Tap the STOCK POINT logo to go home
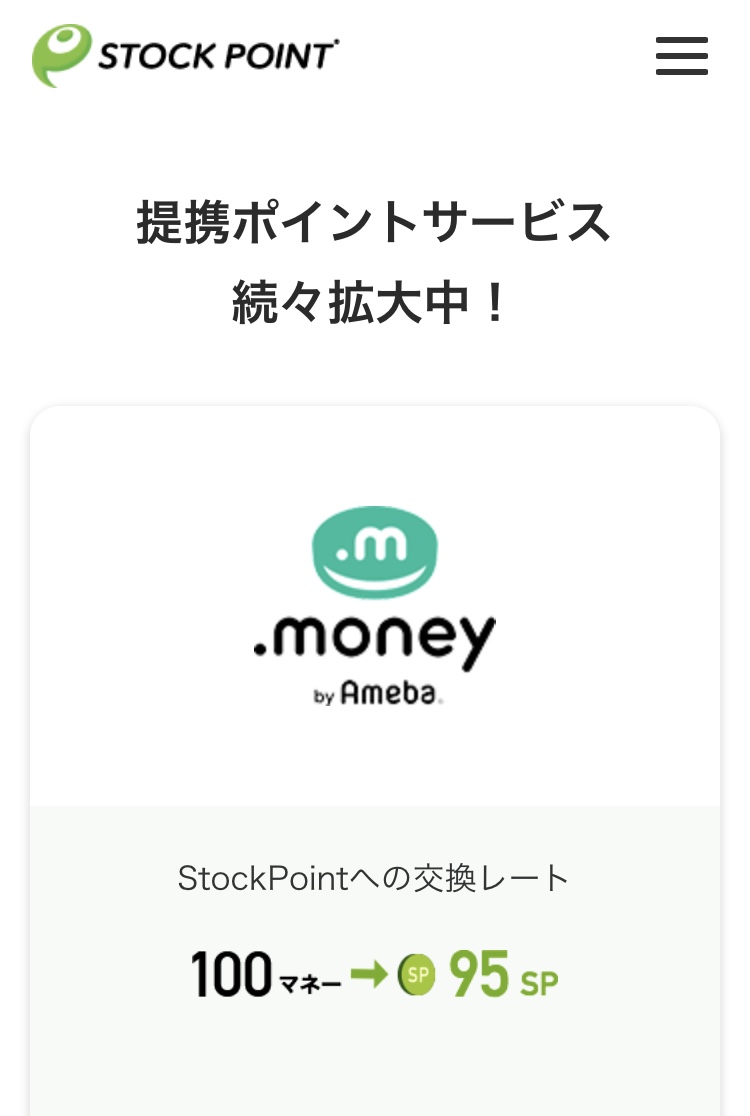The width and height of the screenshot is (750, 1116). 186,55
